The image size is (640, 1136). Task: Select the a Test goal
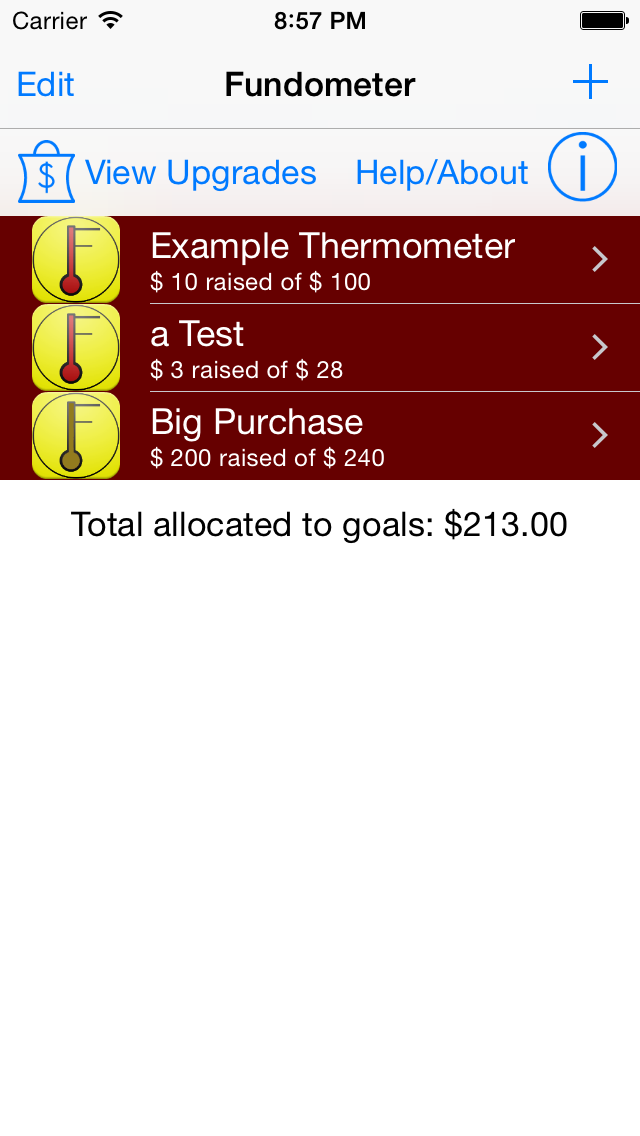click(x=320, y=348)
